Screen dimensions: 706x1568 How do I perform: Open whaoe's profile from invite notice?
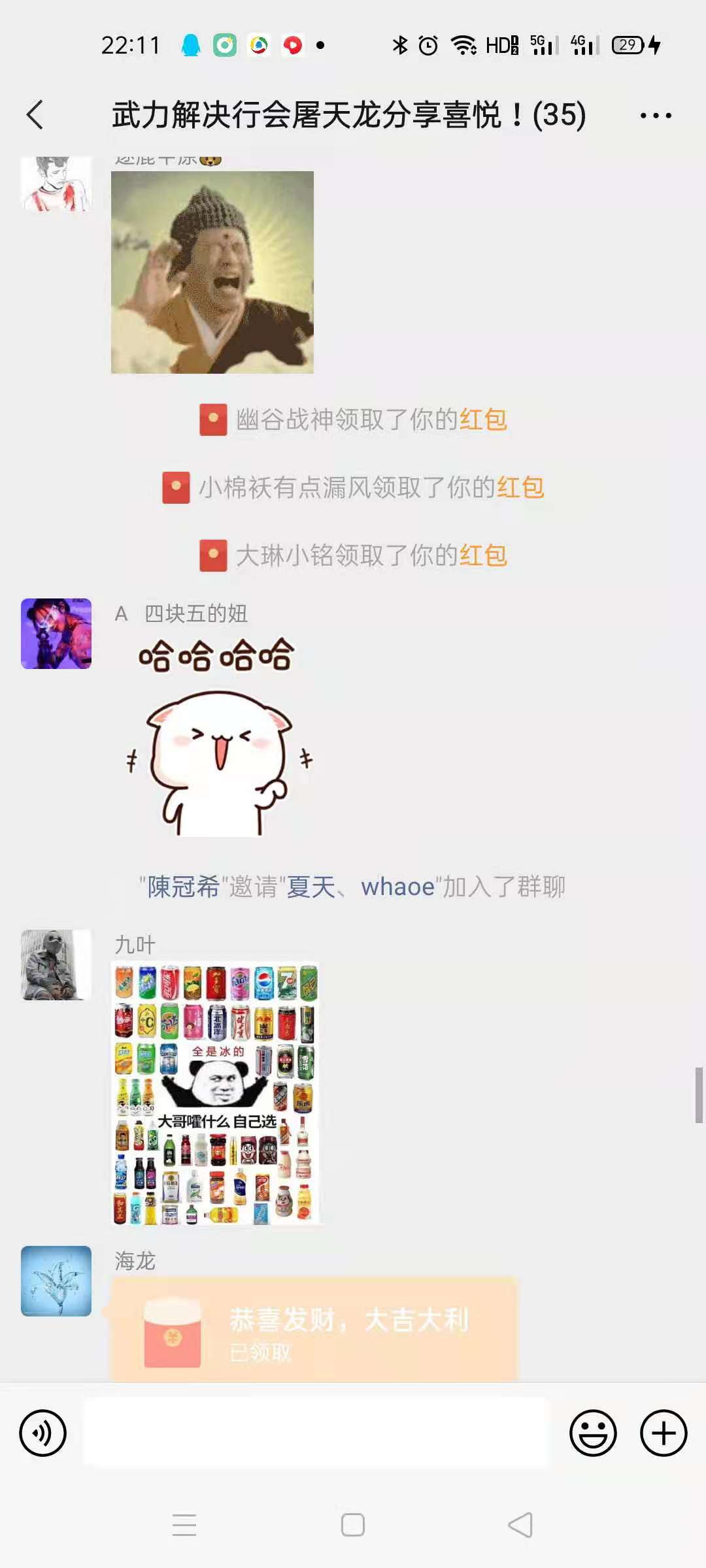click(x=397, y=887)
